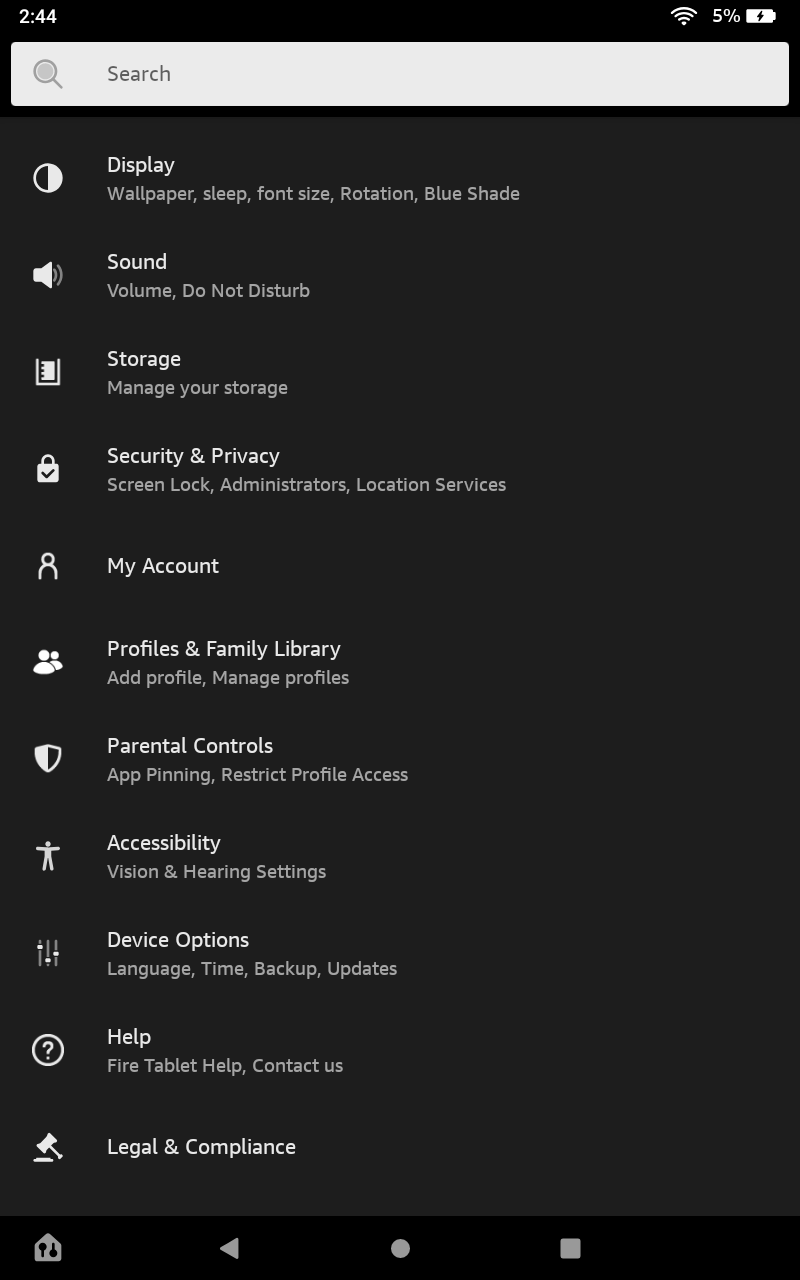Select the Sound speaker icon
Image resolution: width=800 pixels, height=1280 pixels.
[x=47, y=275]
